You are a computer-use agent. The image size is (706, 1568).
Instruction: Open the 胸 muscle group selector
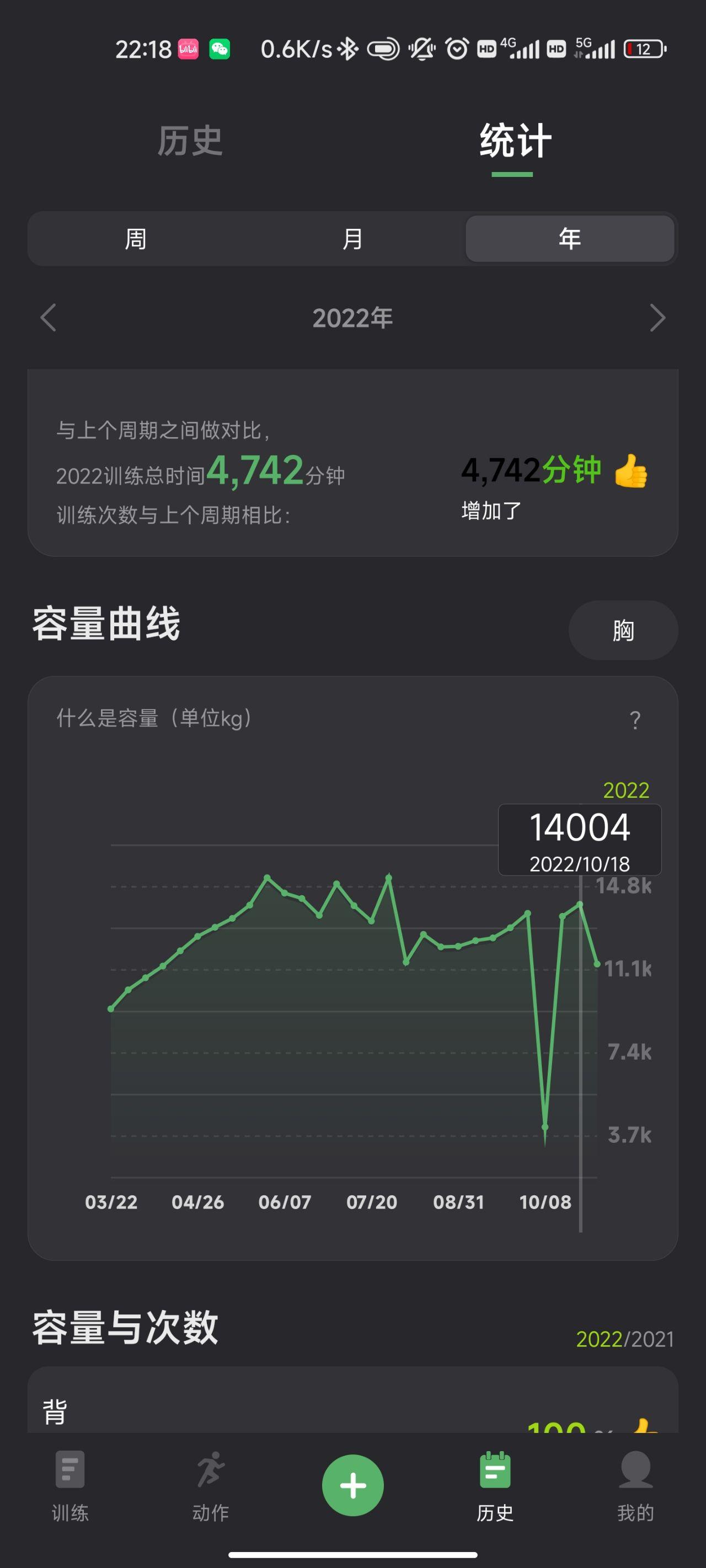pos(623,630)
